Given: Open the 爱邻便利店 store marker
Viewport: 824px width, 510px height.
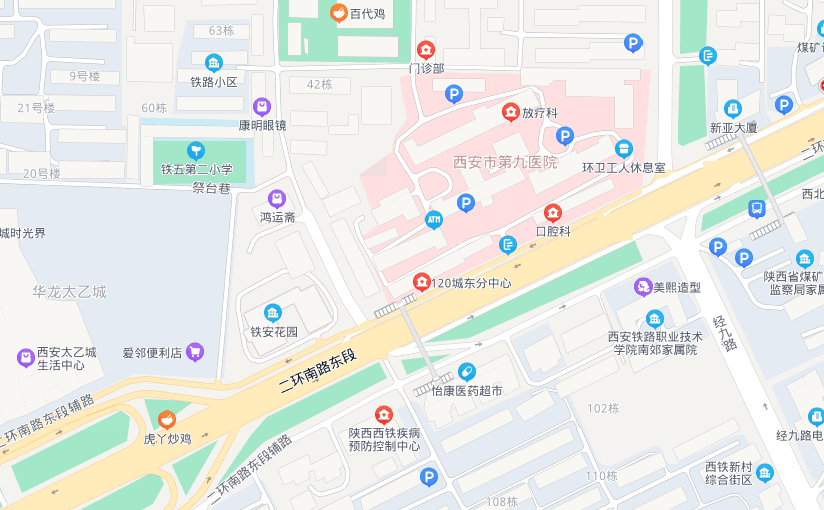Looking at the screenshot, I should point(195,351).
